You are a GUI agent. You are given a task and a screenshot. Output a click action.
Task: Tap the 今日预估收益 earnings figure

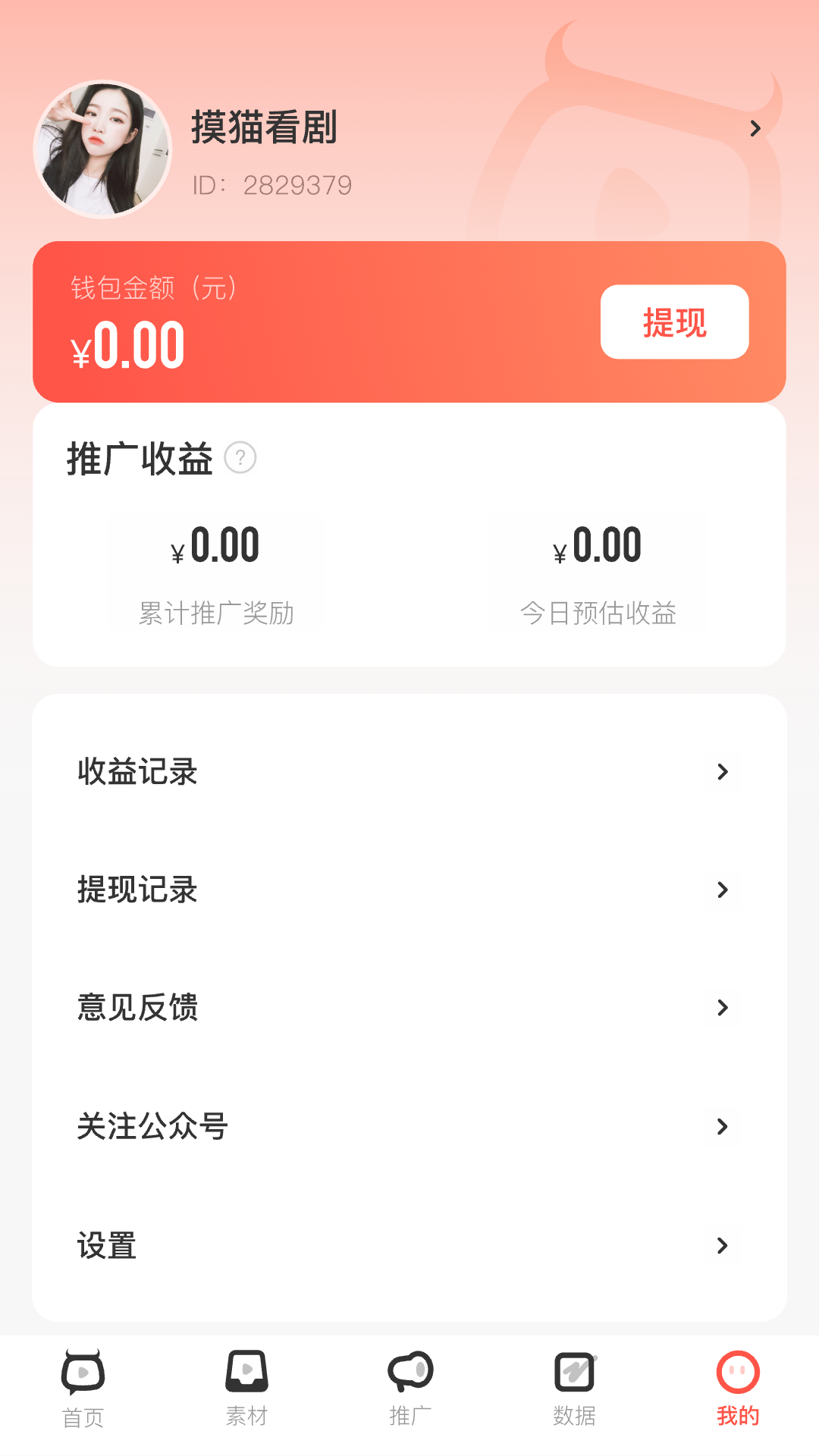pos(598,546)
